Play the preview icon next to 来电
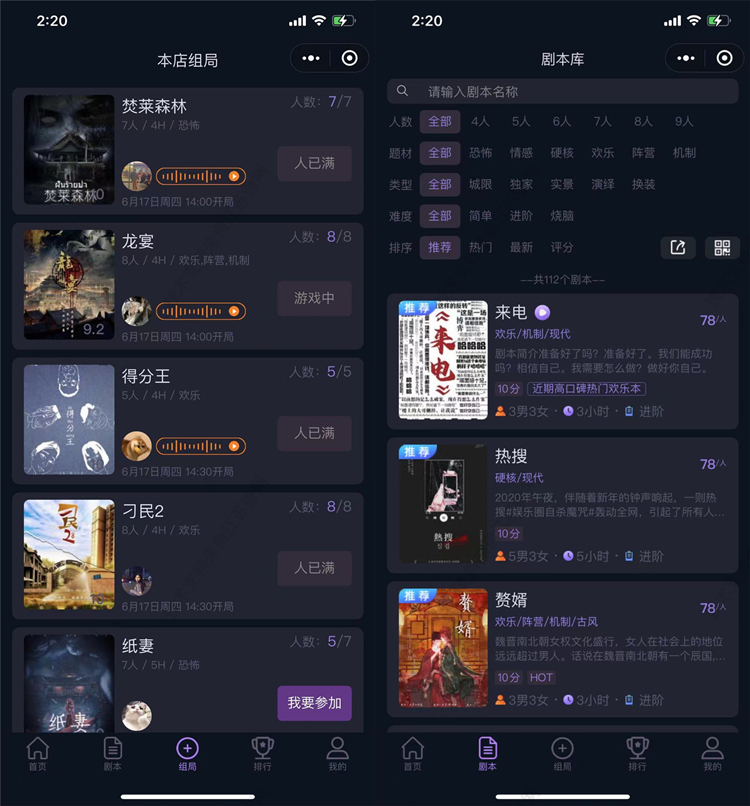This screenshot has height=806, width=750. 542,313
